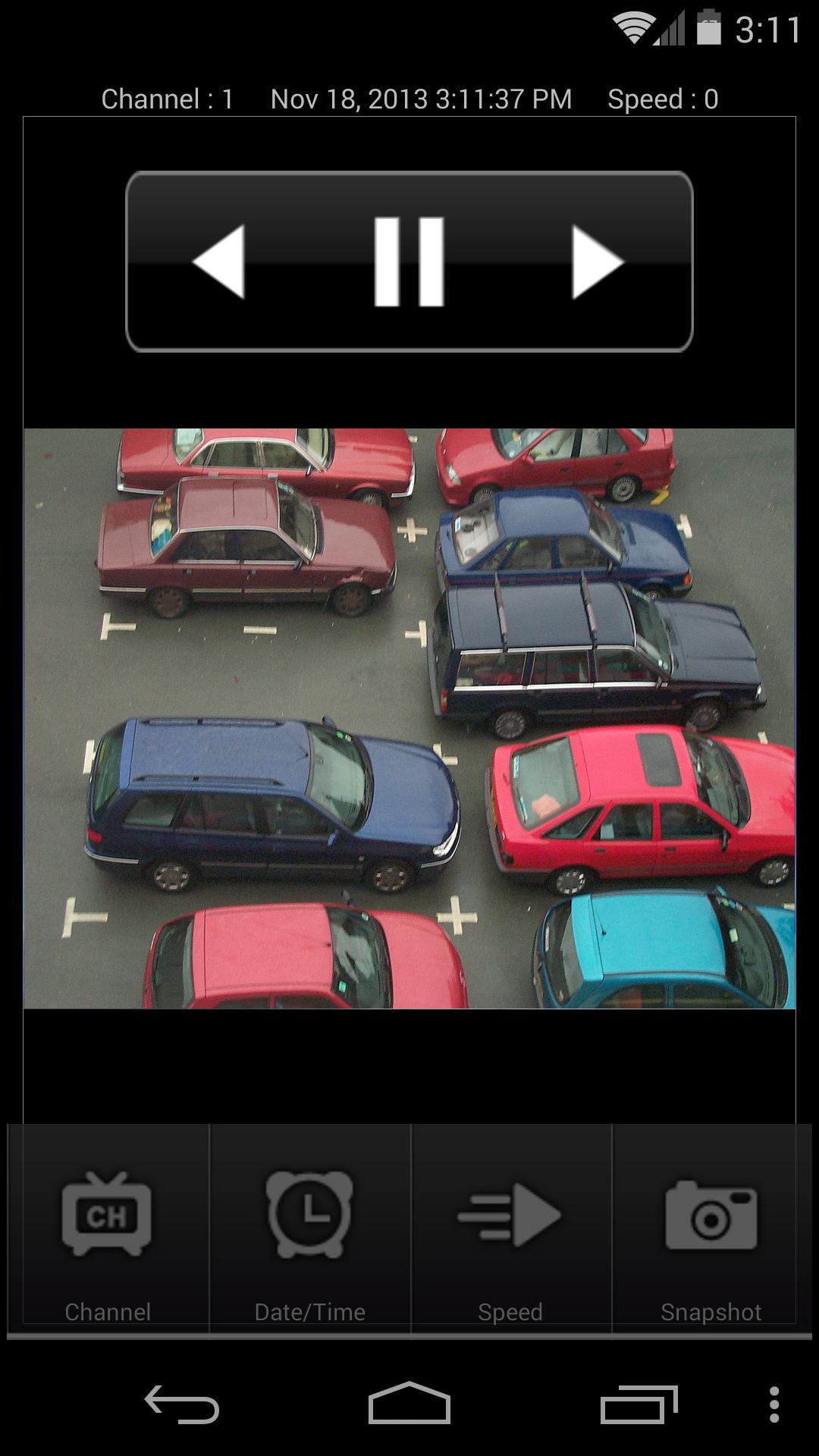Take a Snapshot of the video
Image resolution: width=819 pixels, height=1456 pixels.
tap(711, 1228)
